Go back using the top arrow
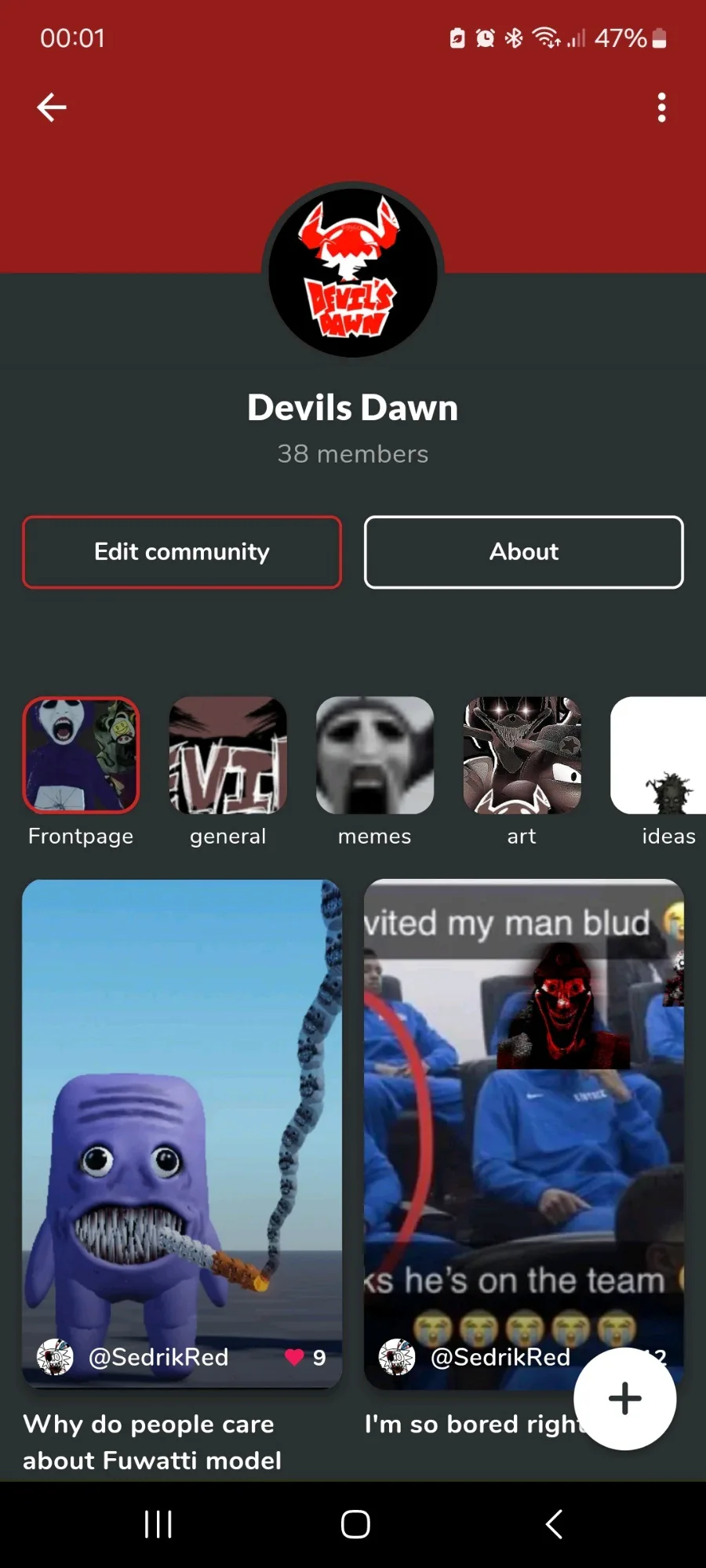Viewport: 706px width, 1568px height. (52, 107)
